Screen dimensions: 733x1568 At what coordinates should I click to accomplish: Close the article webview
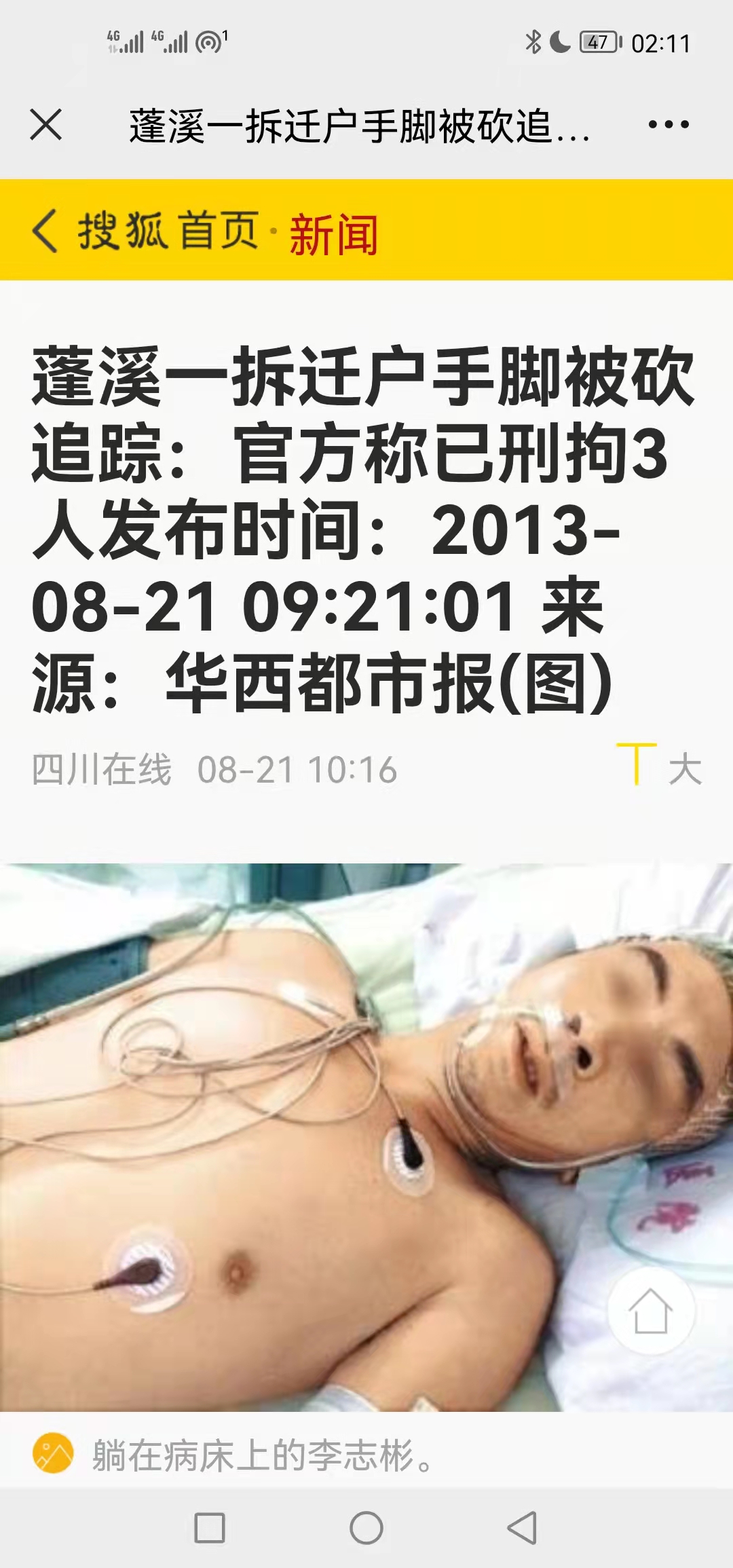[x=46, y=125]
